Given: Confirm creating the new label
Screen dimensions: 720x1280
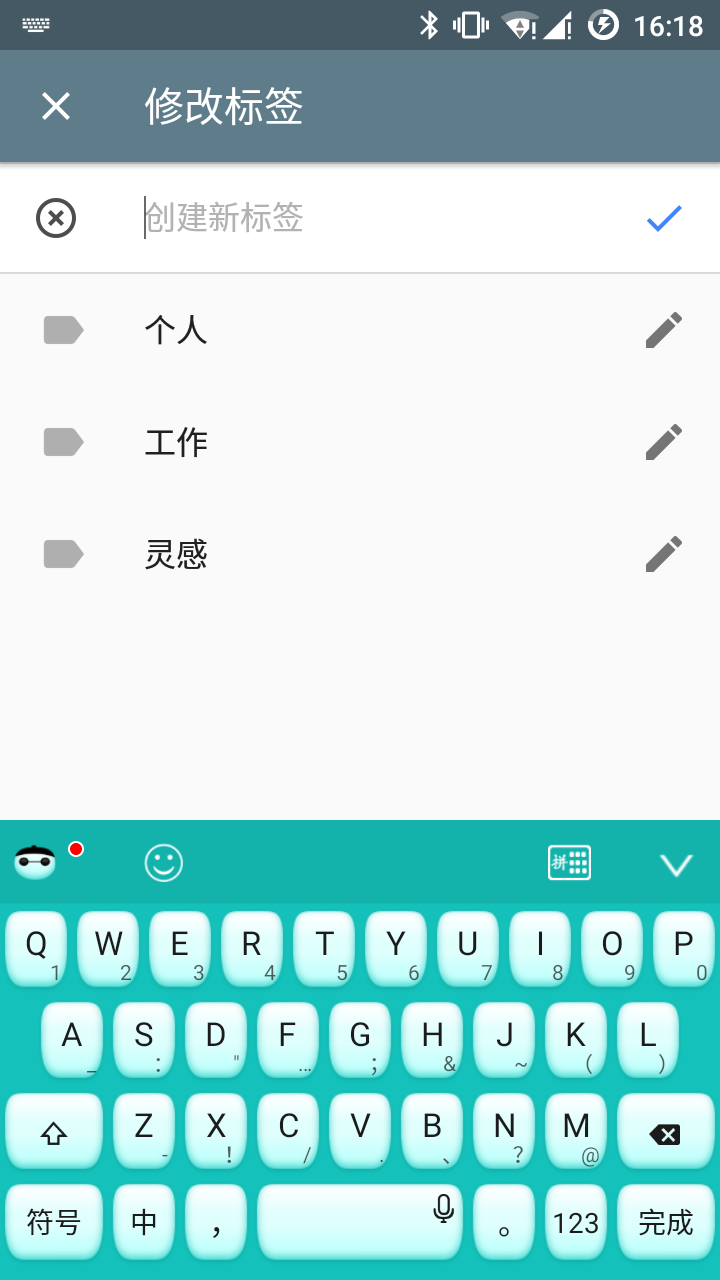Looking at the screenshot, I should 664,218.
